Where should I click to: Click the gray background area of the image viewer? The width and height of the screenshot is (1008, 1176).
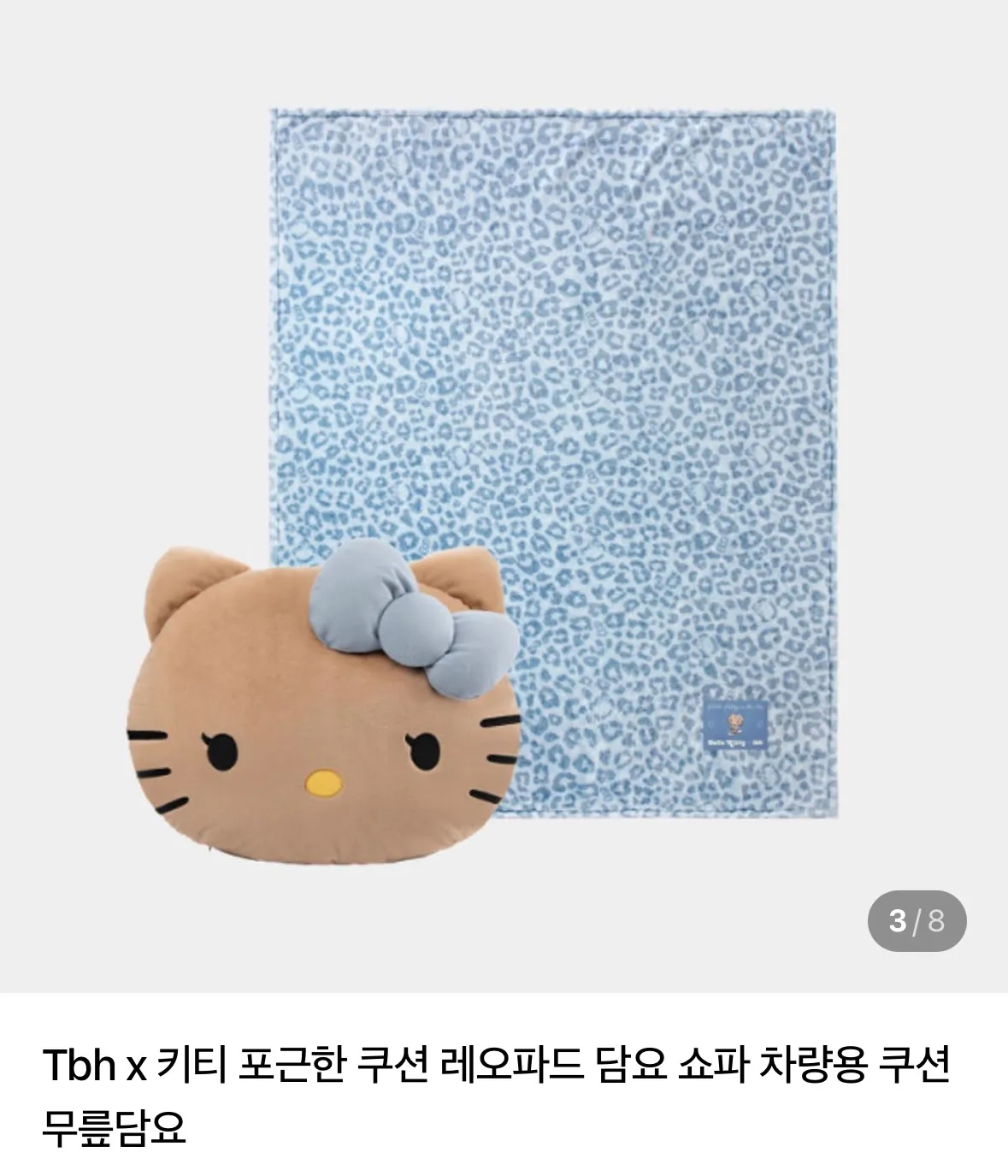[111, 257]
